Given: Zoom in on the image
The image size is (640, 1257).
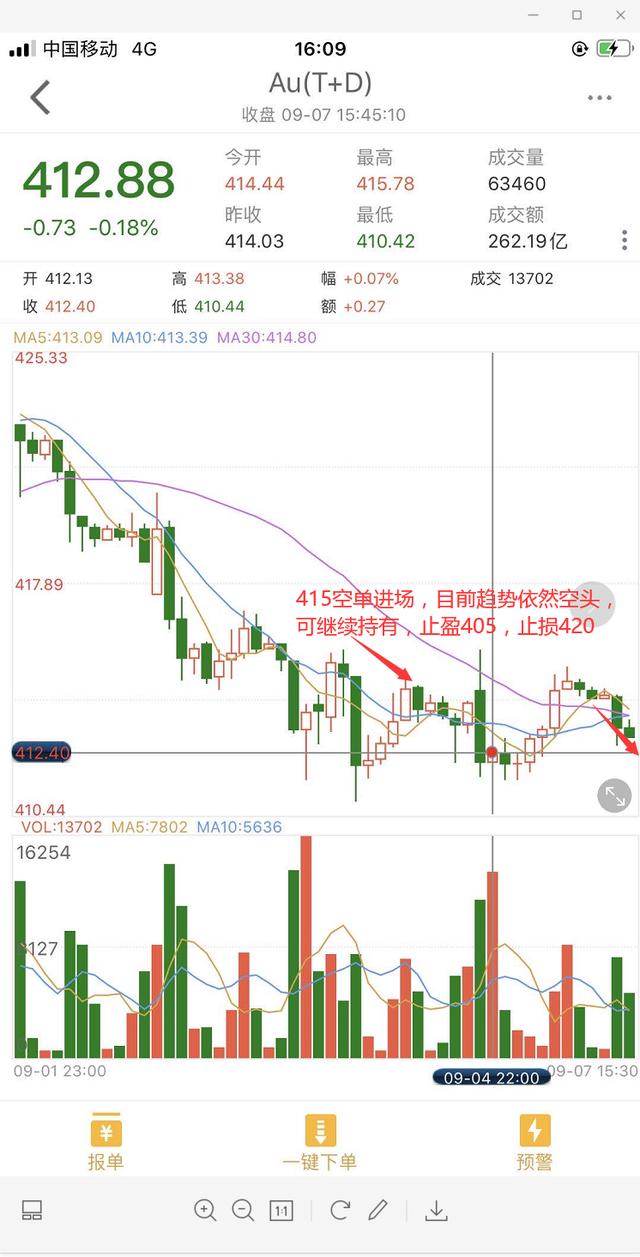Looking at the screenshot, I should [205, 1210].
